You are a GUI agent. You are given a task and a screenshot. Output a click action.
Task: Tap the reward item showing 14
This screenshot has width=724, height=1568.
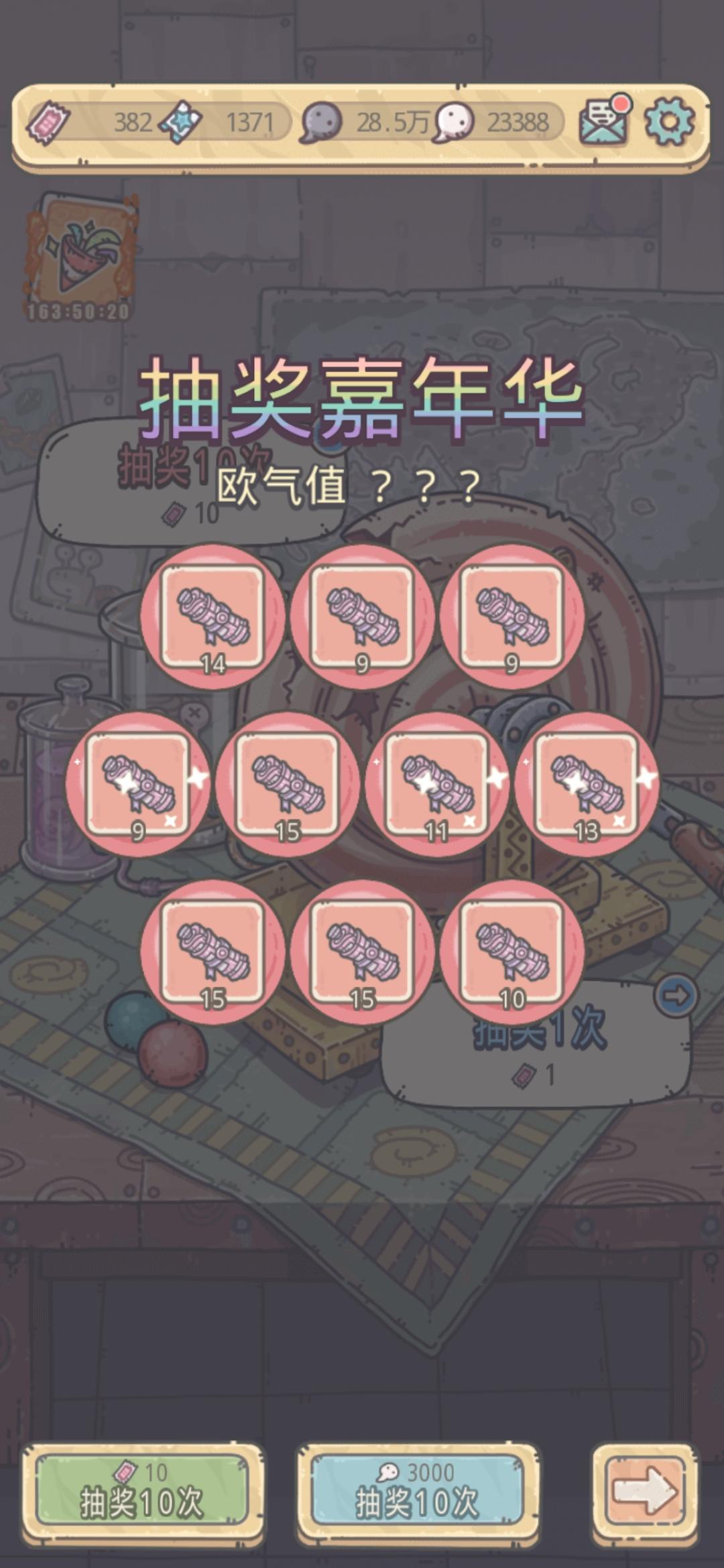[x=213, y=617]
